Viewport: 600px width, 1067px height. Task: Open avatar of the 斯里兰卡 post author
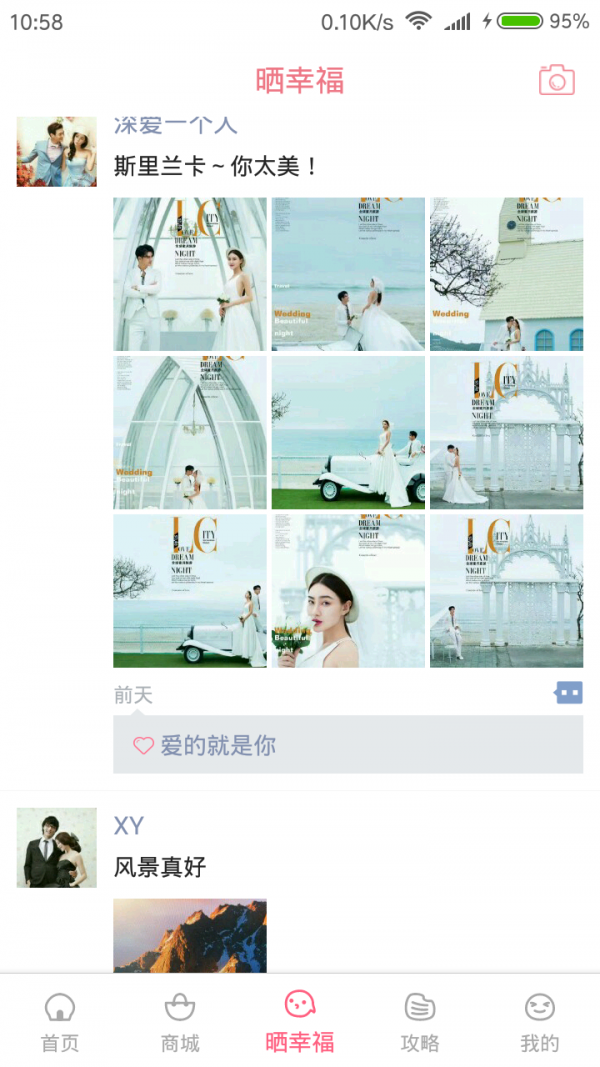coord(57,152)
